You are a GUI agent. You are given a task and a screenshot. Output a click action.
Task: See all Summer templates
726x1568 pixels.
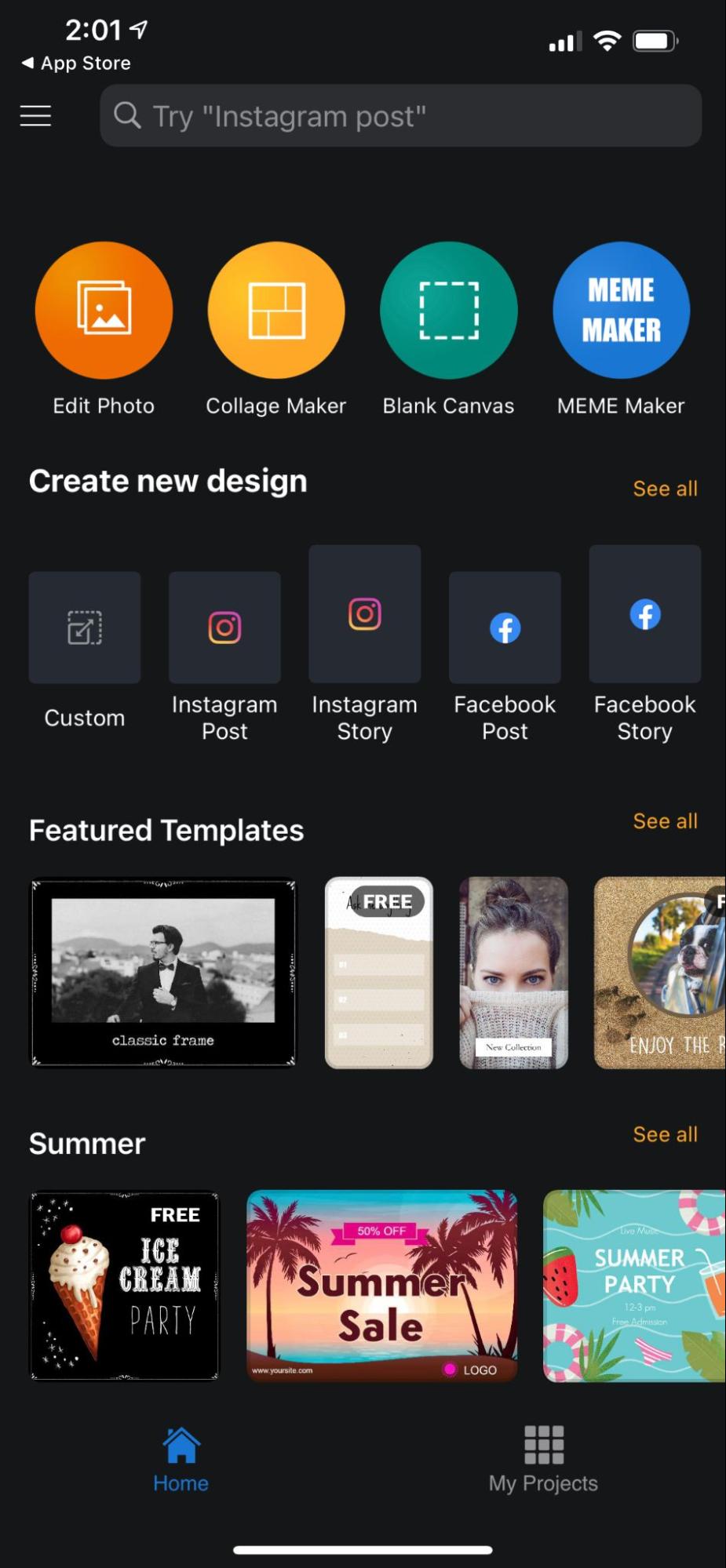(x=665, y=1134)
